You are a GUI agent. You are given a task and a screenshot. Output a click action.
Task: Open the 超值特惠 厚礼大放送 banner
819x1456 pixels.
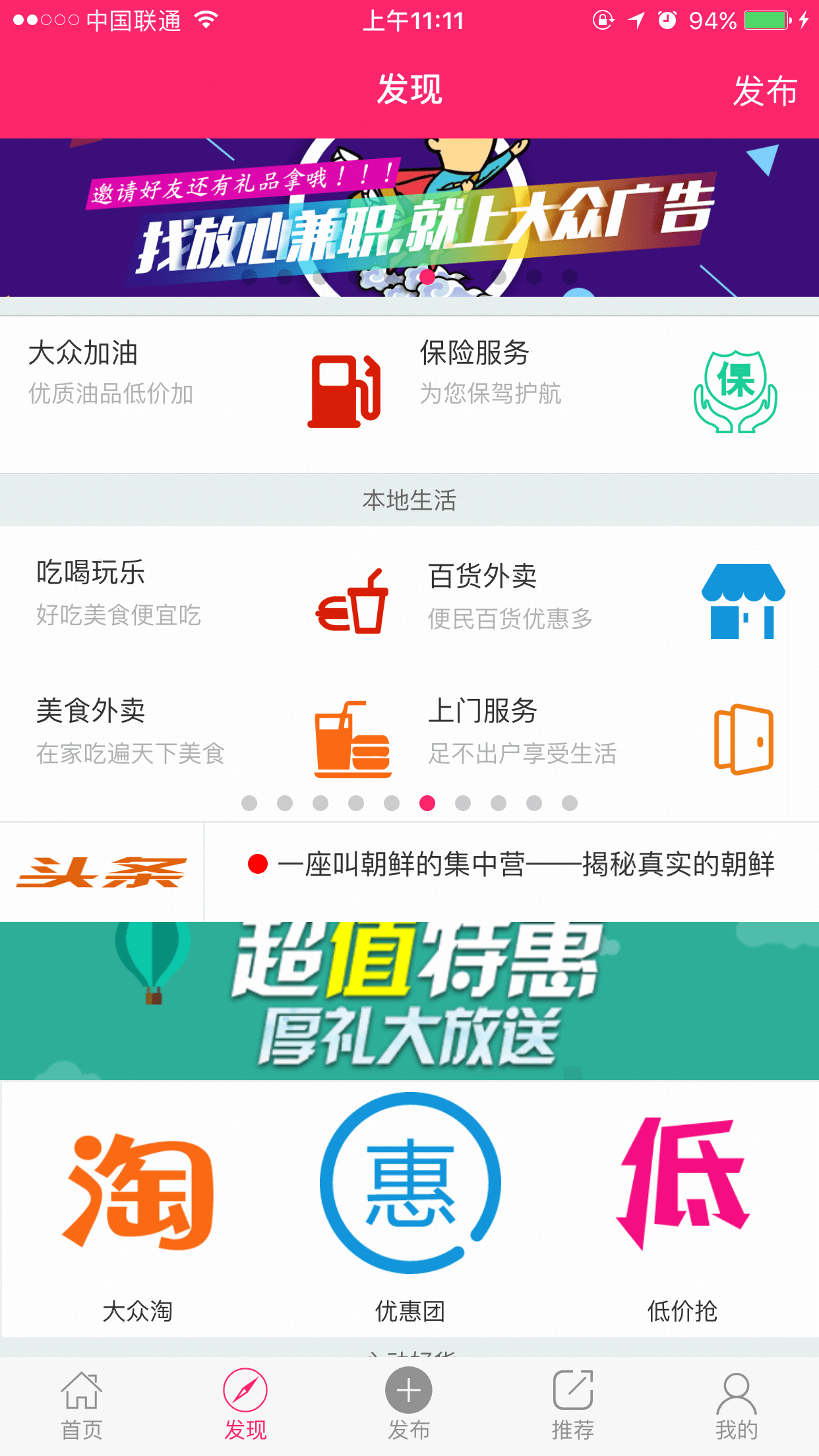pos(409,1000)
